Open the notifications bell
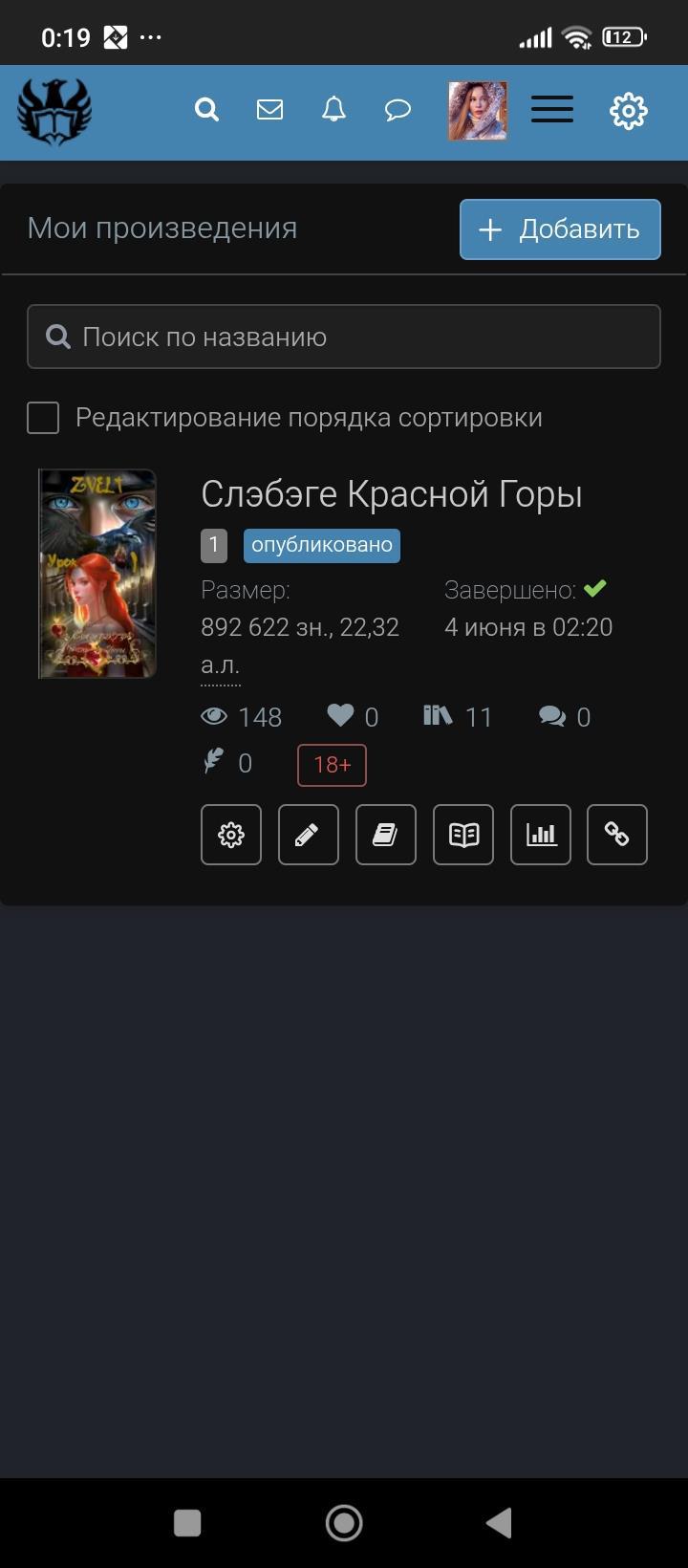 [x=333, y=110]
